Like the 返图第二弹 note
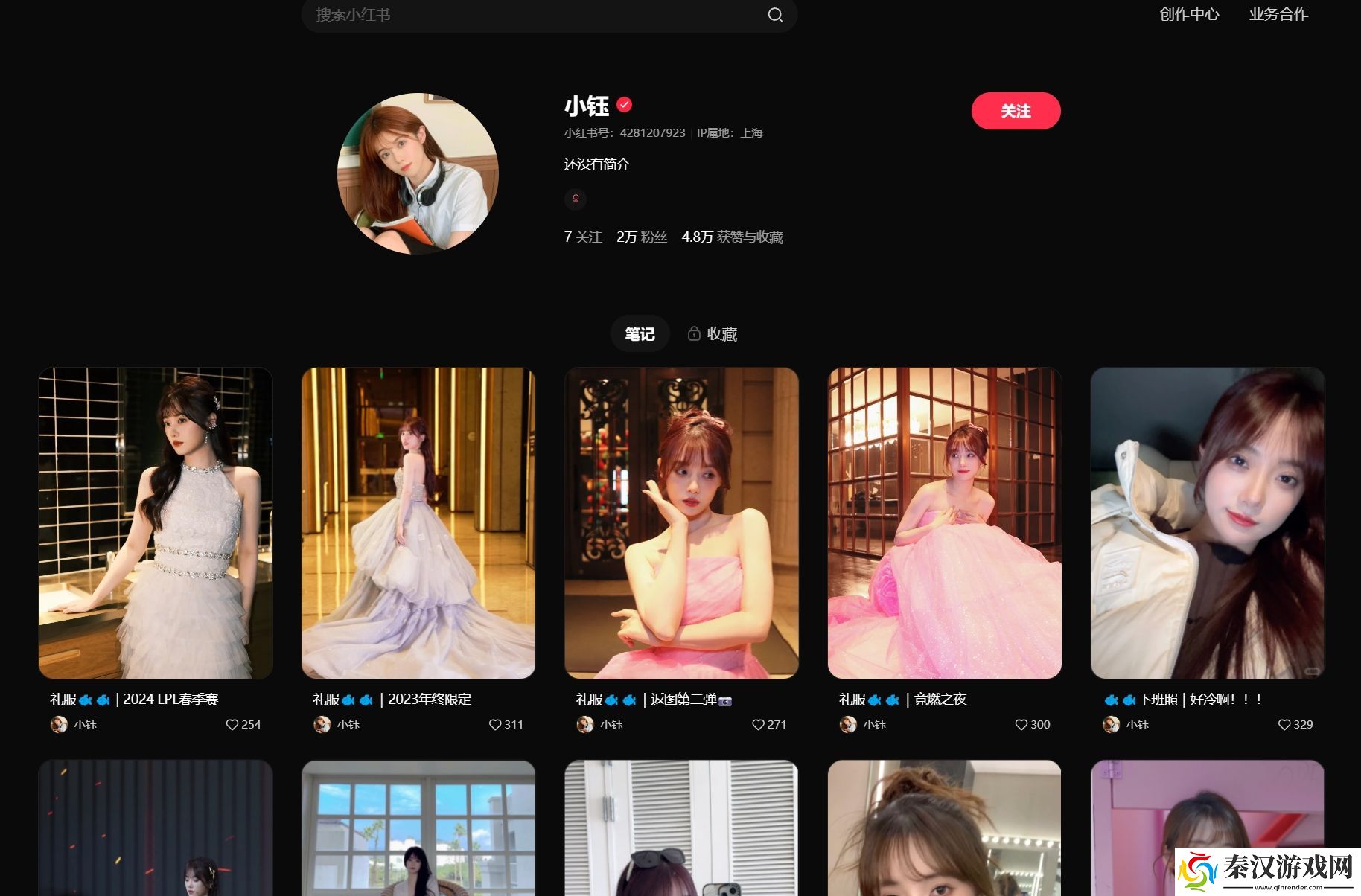This screenshot has height=896, width=1361. coord(758,725)
